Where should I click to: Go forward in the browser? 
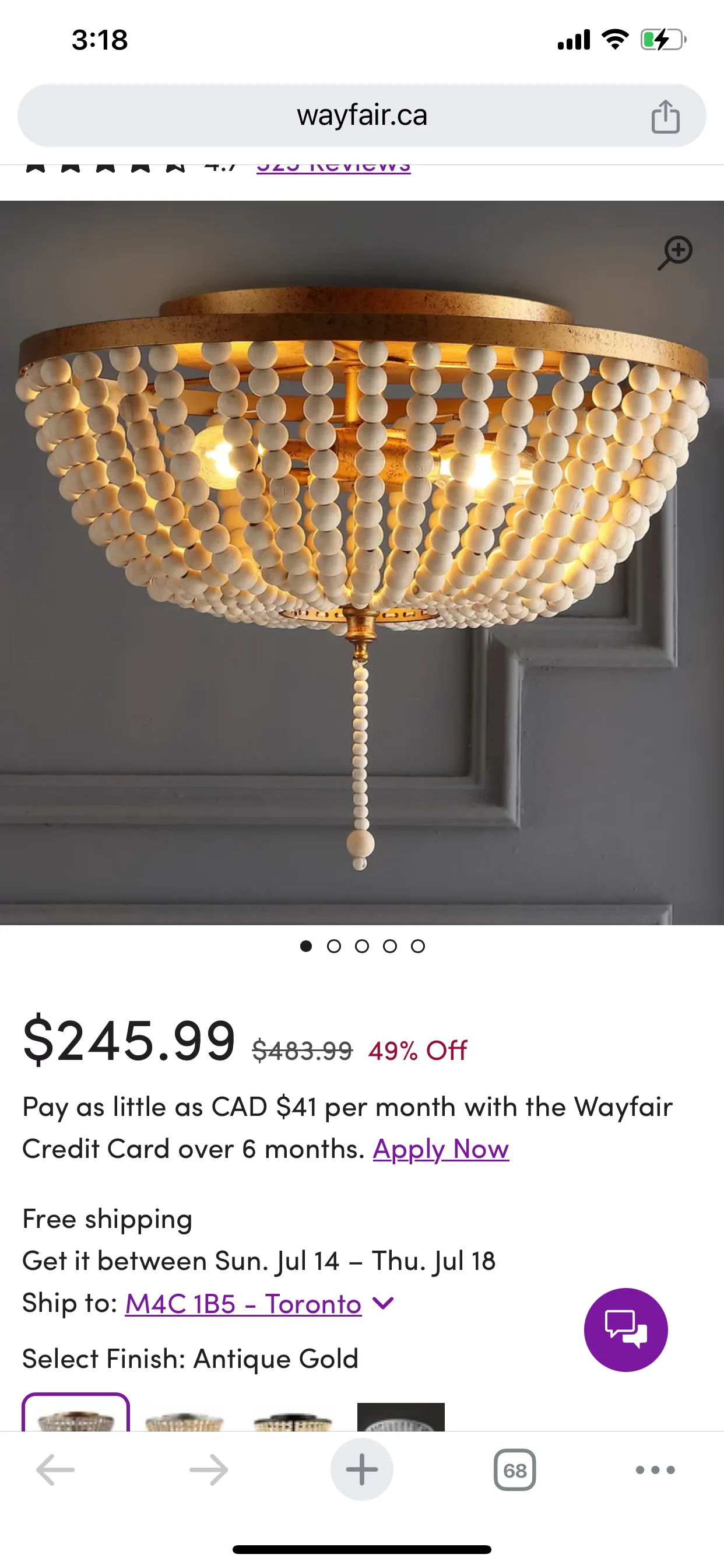click(x=209, y=1469)
